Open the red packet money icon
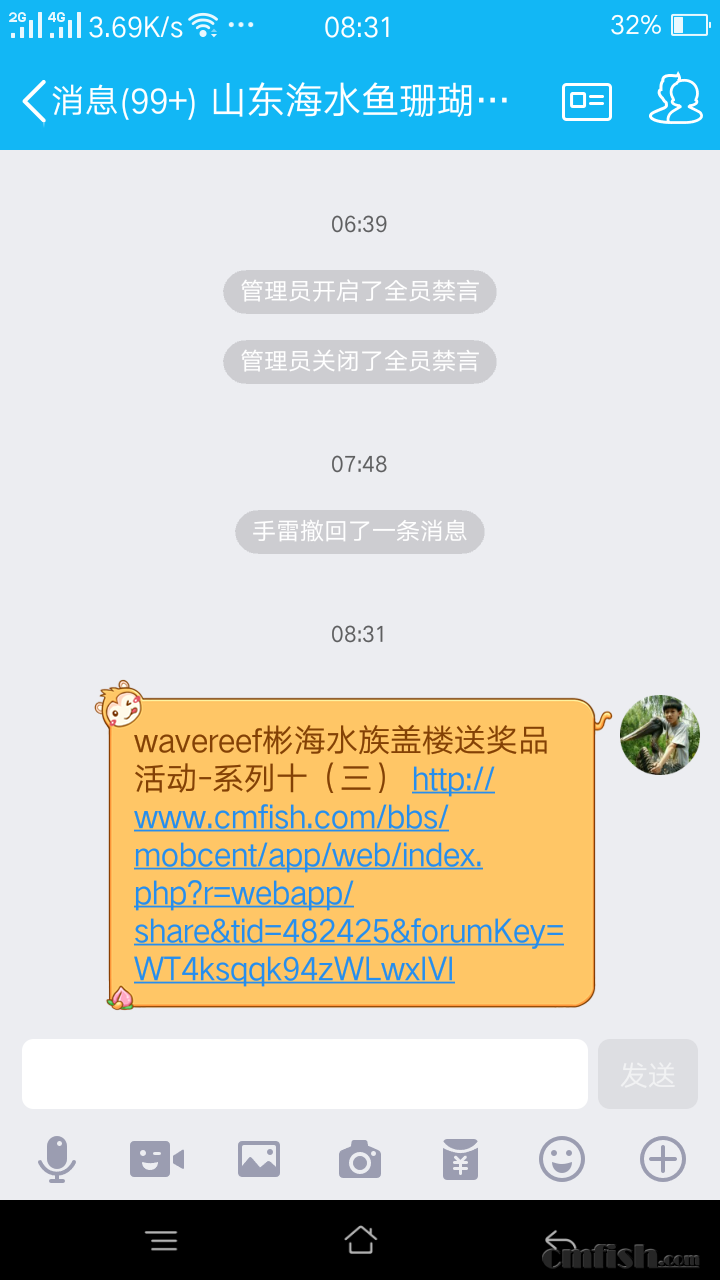 (x=459, y=1158)
